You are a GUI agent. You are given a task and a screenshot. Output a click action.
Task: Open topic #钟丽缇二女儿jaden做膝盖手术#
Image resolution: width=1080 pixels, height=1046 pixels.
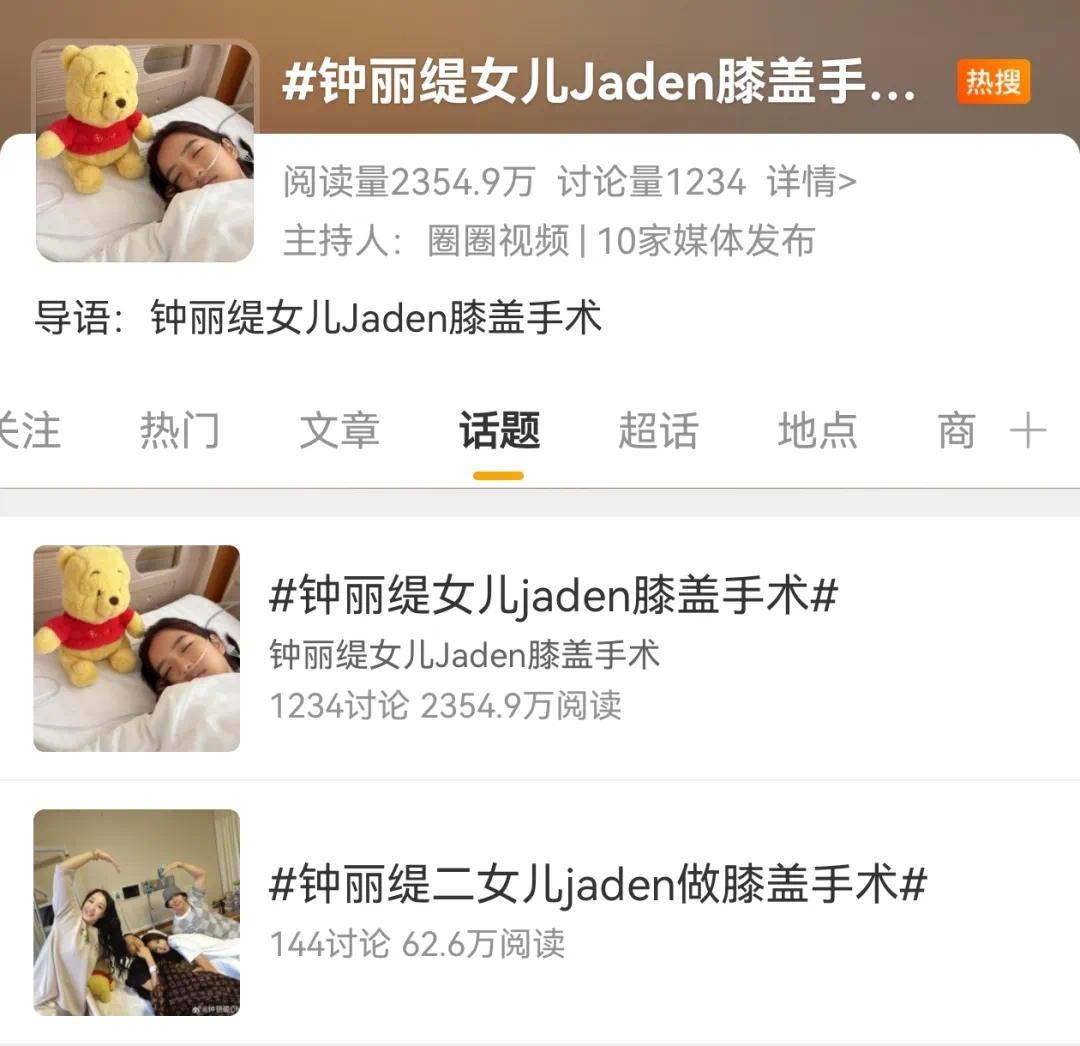click(540, 912)
